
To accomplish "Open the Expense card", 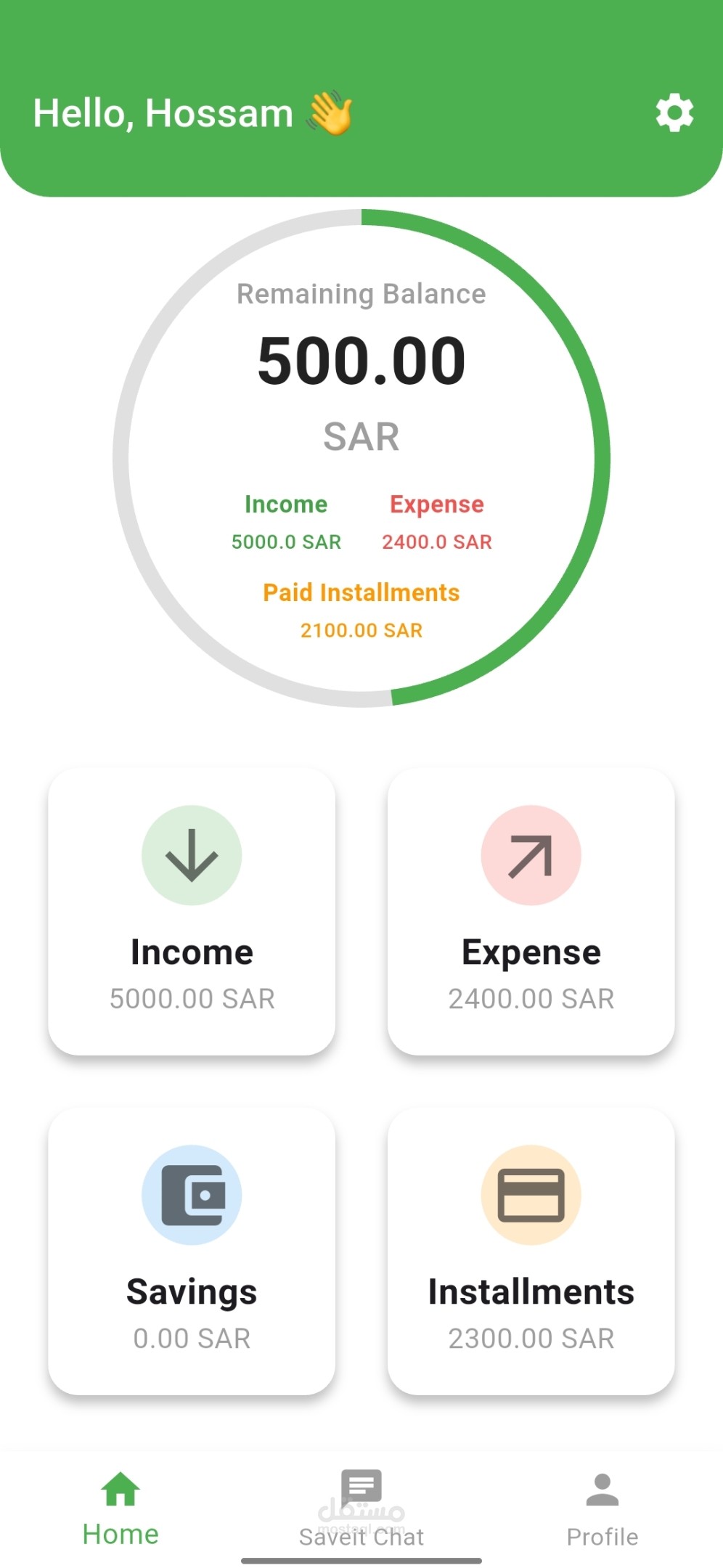I will [x=531, y=911].
